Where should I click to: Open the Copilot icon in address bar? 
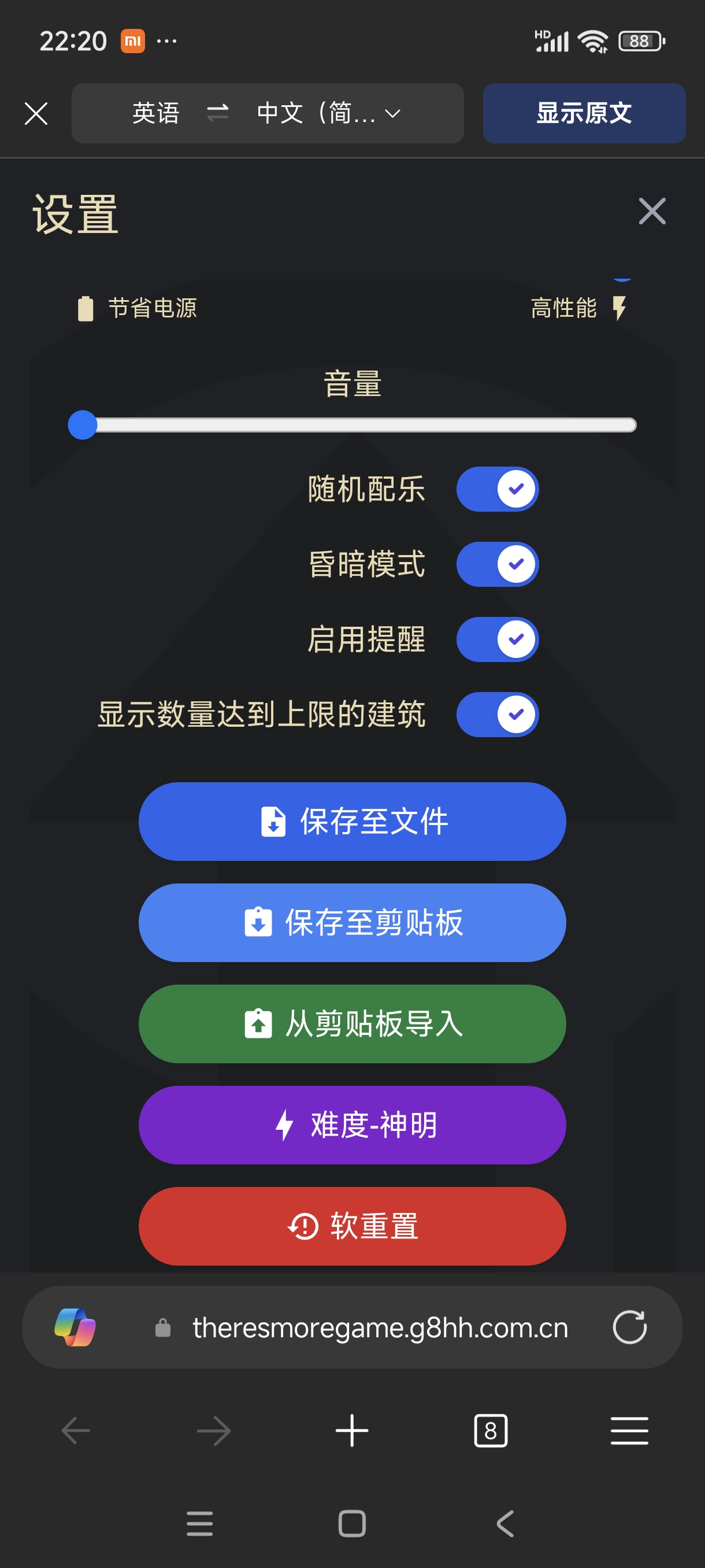75,1327
